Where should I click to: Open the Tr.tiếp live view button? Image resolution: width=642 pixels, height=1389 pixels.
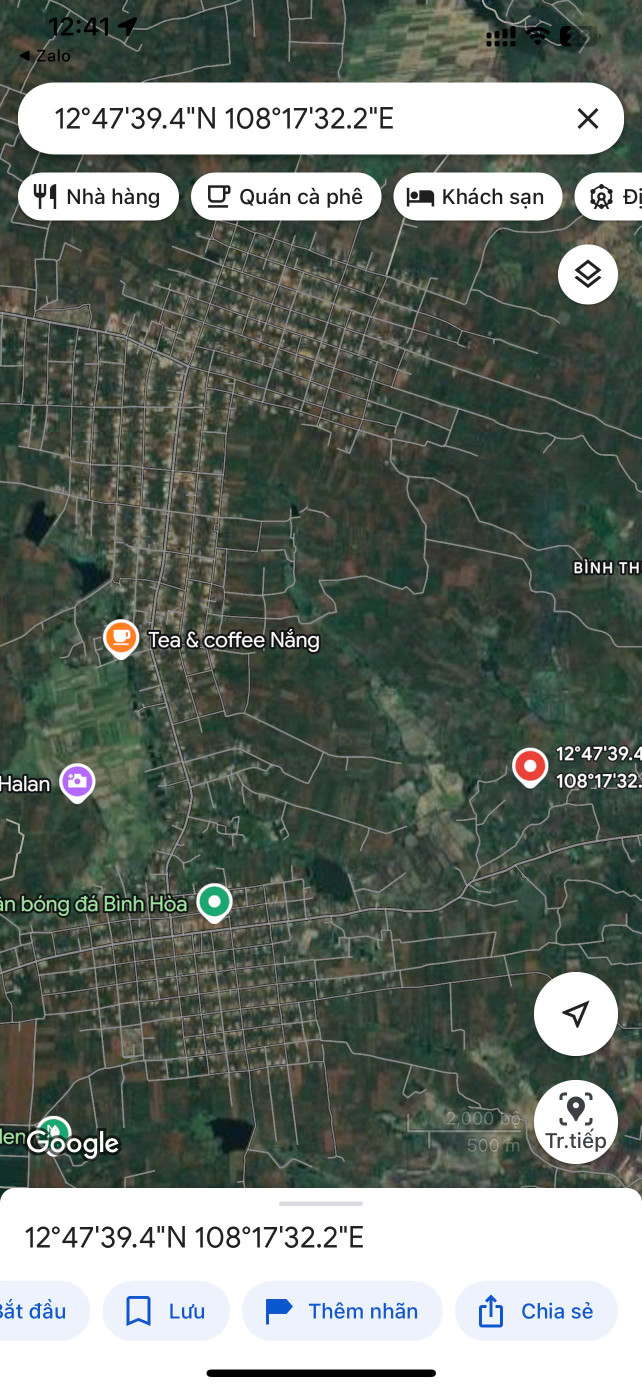[575, 1121]
